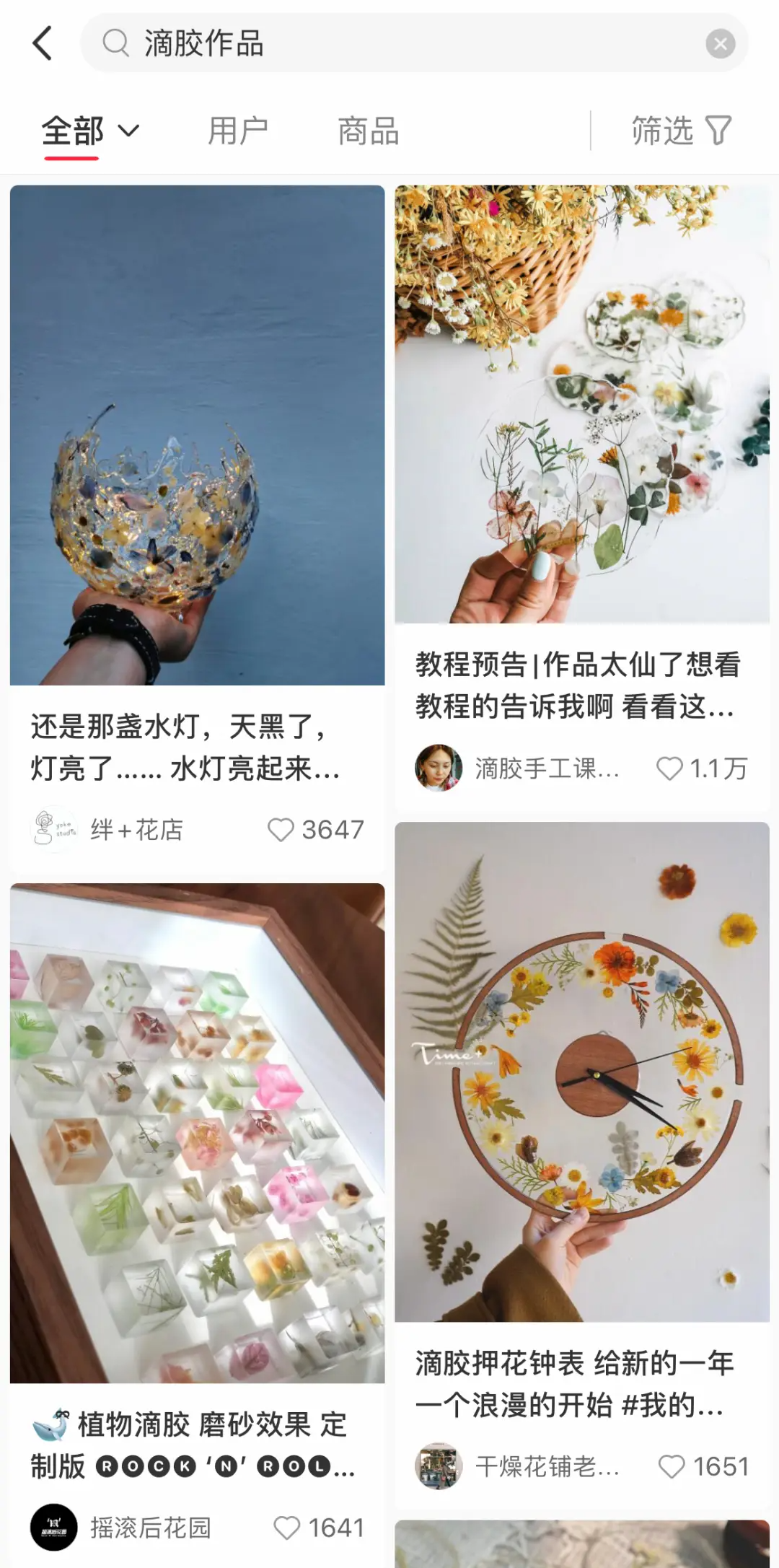
Task: Expand the 全部 dropdown
Action: pyautogui.click(x=90, y=131)
